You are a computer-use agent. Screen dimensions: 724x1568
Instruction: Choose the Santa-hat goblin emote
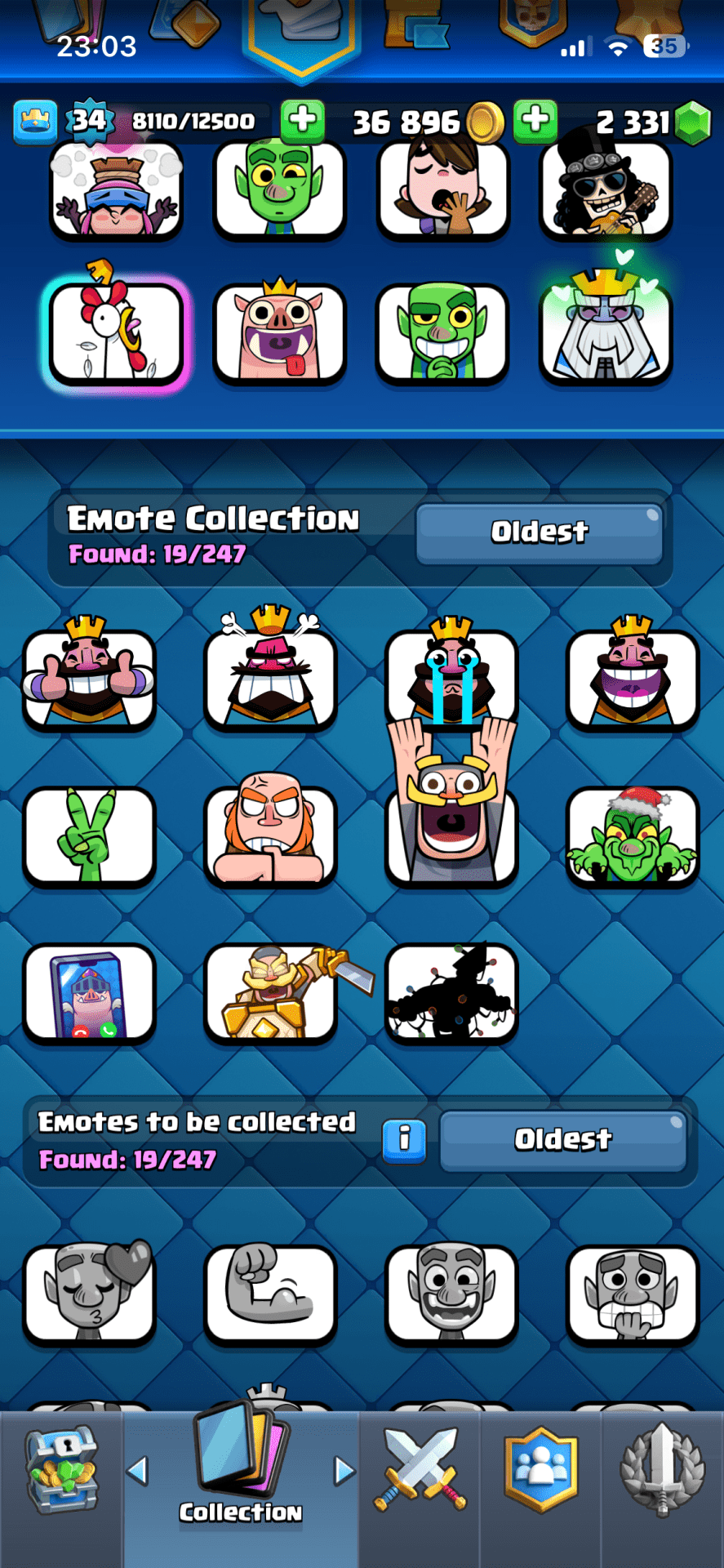tap(633, 835)
